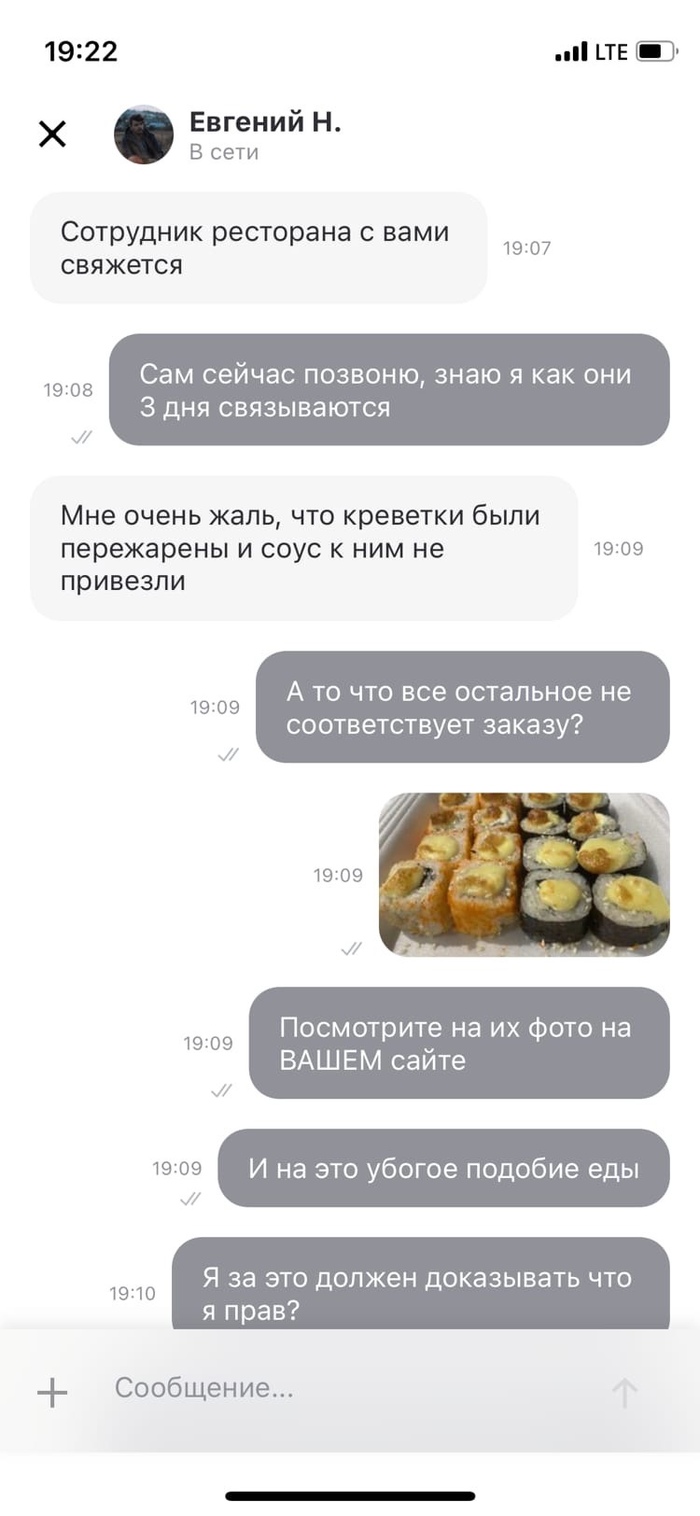Close the chat with Евгений Н.
The width and height of the screenshot is (700, 1516).
[x=52, y=134]
